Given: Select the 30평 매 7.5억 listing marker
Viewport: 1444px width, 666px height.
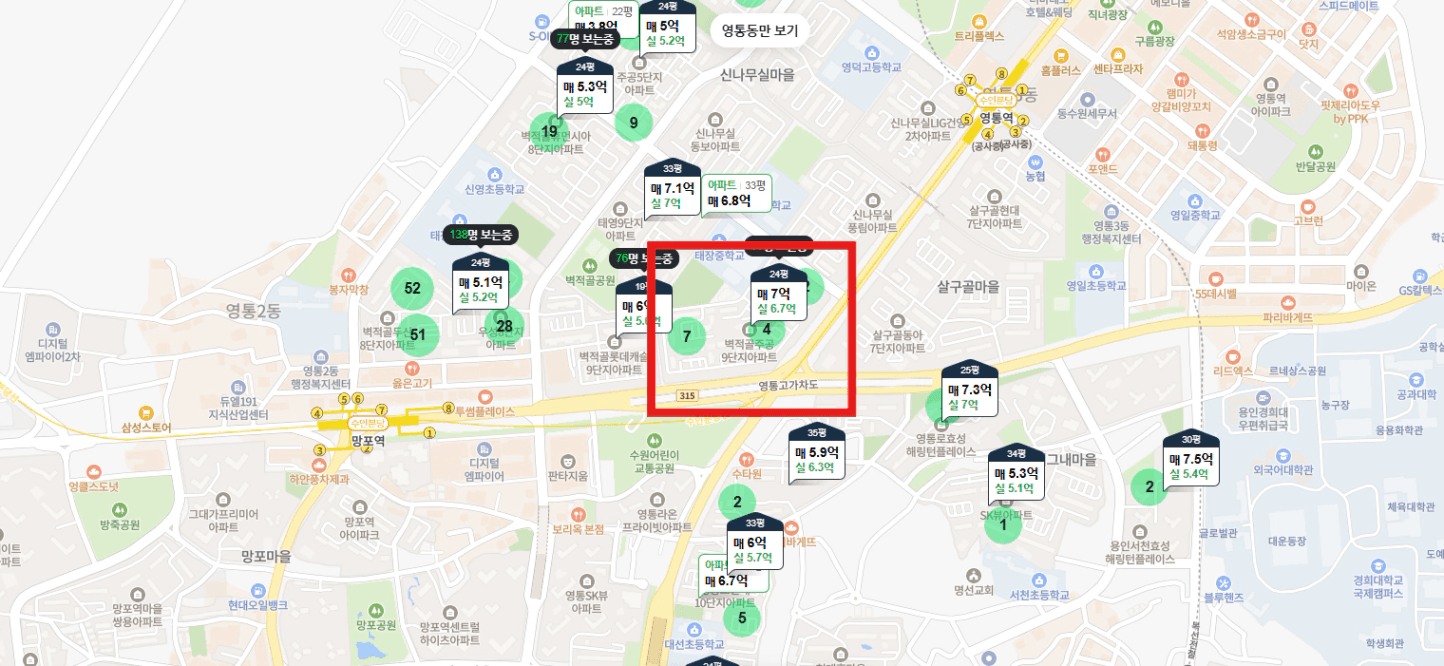Looking at the screenshot, I should (x=1191, y=459).
